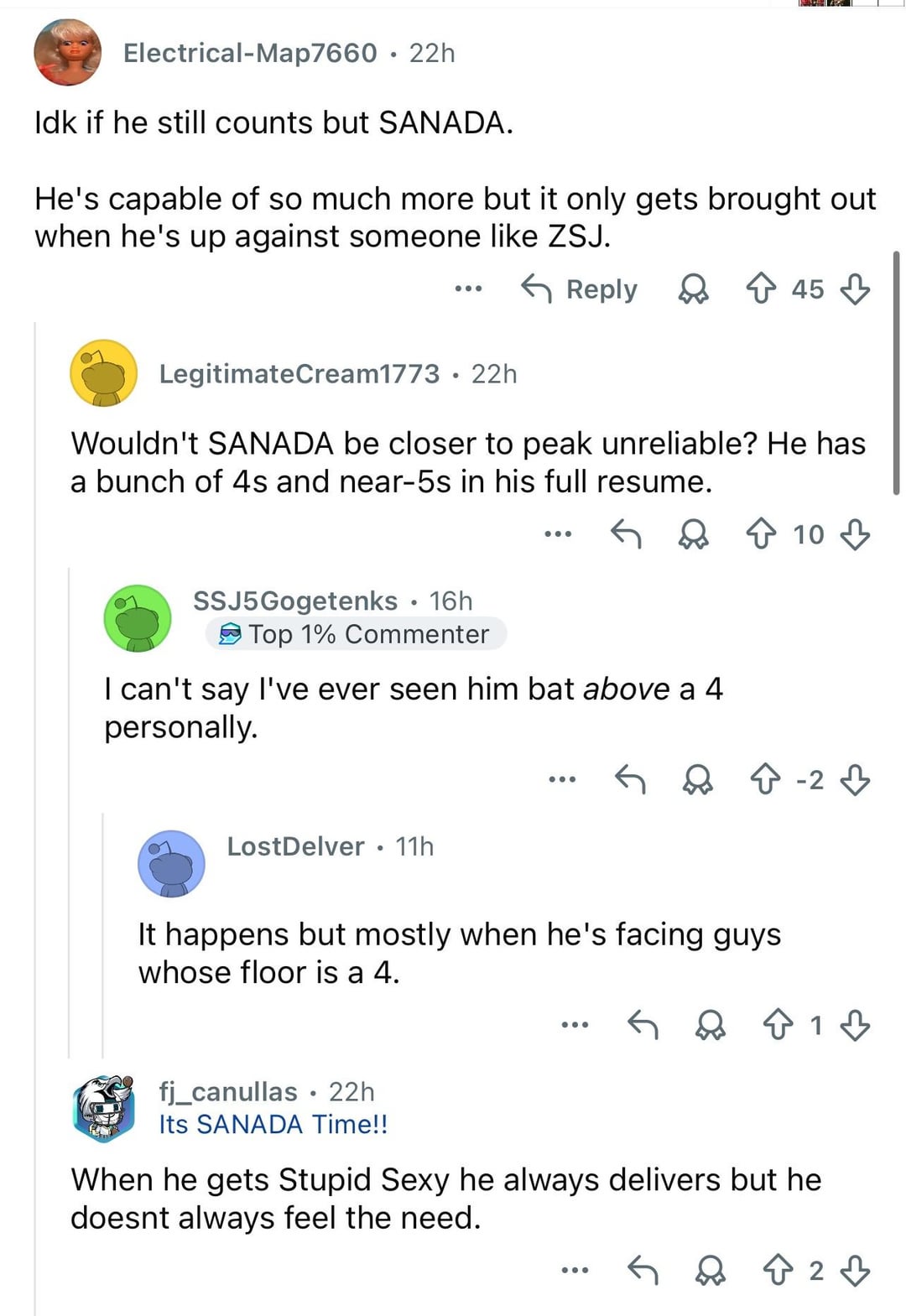View LegitimateCream1773's profile
The height and width of the screenshot is (1316, 906).
point(299,373)
